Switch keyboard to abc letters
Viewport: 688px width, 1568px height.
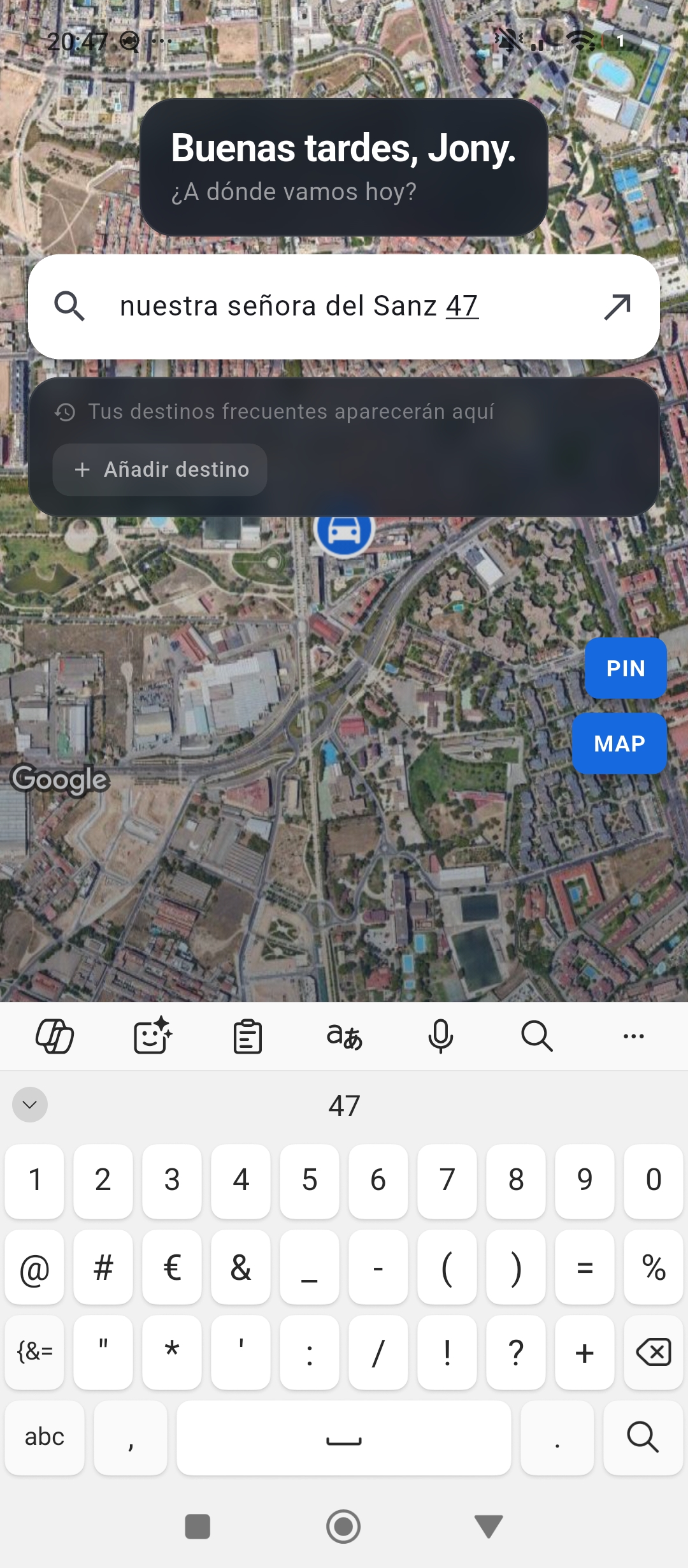(x=45, y=1437)
